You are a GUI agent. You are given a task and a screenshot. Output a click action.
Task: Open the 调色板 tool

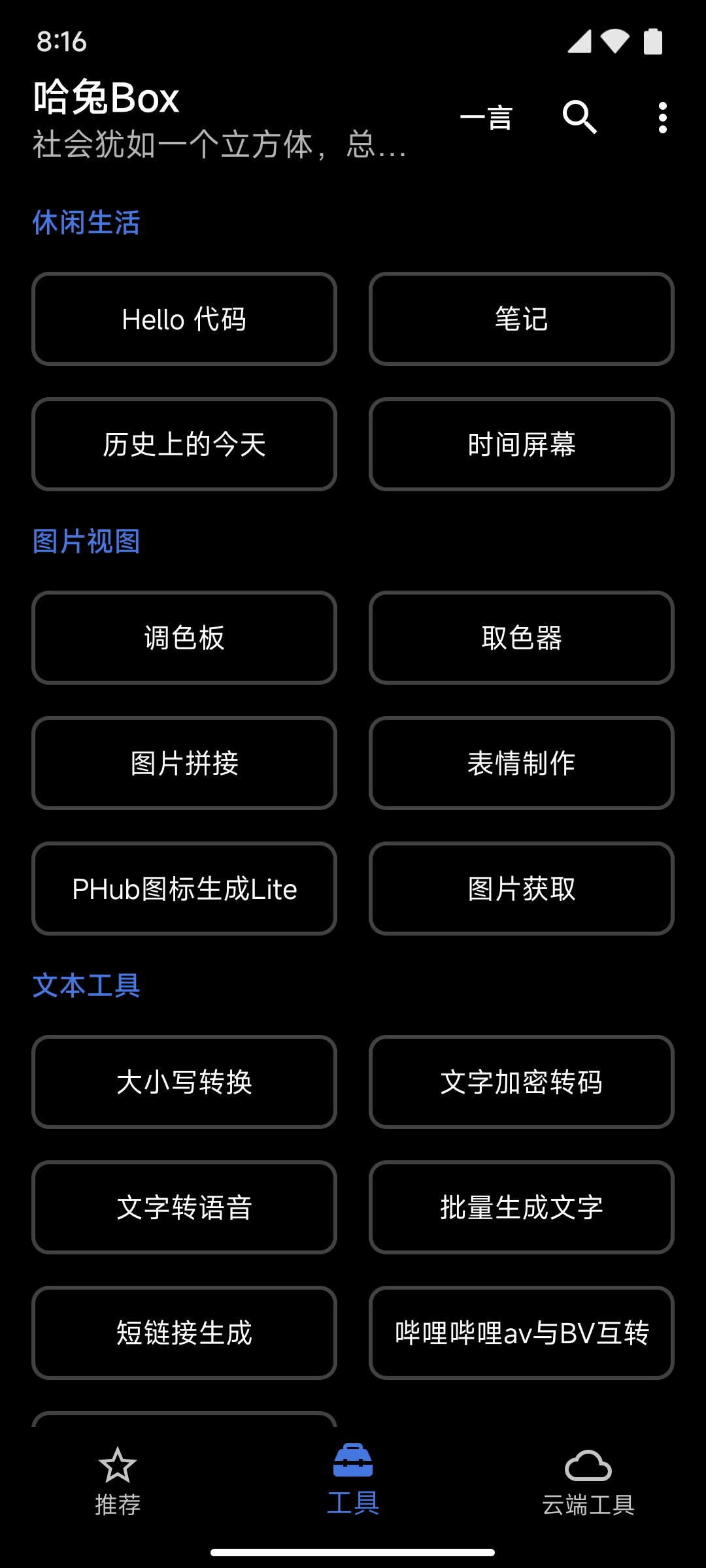[184, 638]
